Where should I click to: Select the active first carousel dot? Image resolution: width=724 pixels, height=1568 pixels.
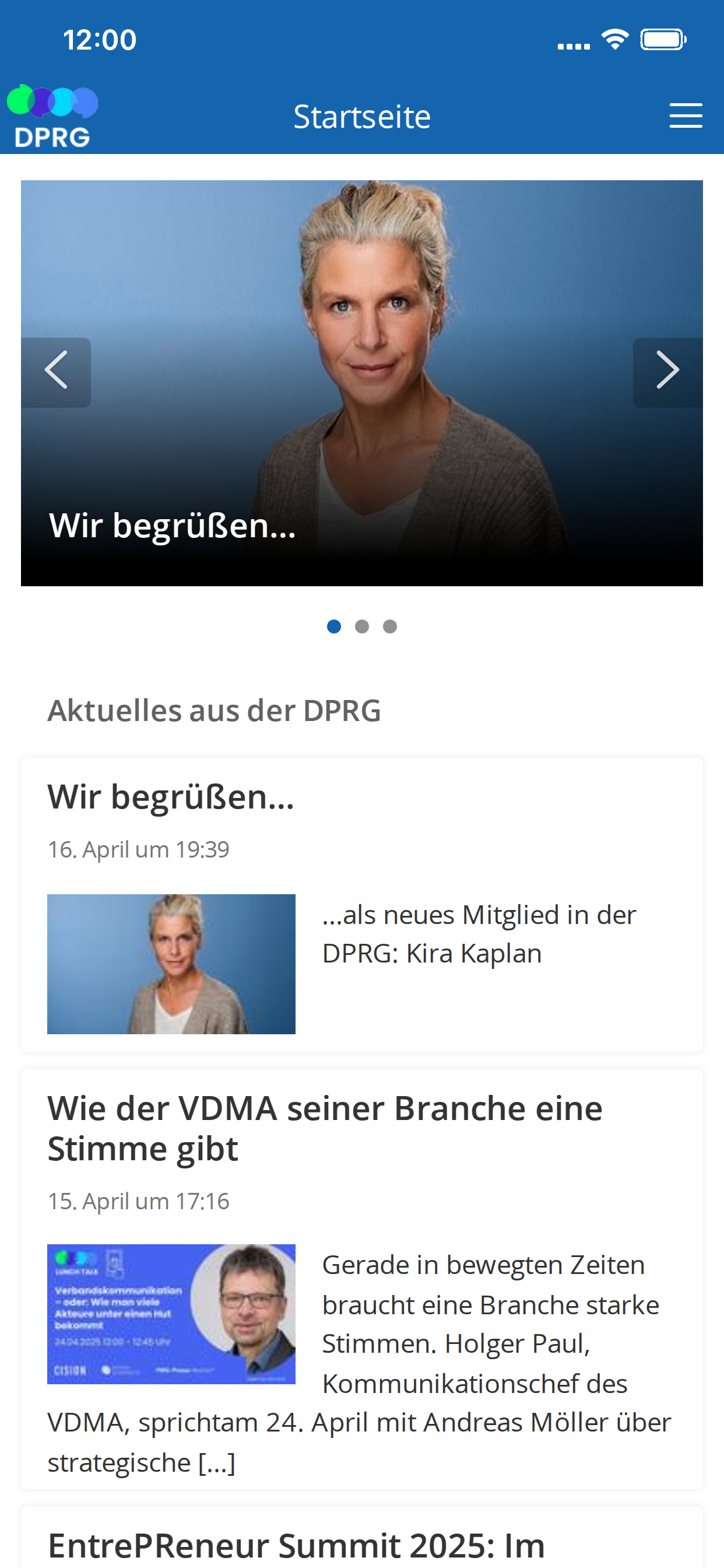pyautogui.click(x=334, y=626)
